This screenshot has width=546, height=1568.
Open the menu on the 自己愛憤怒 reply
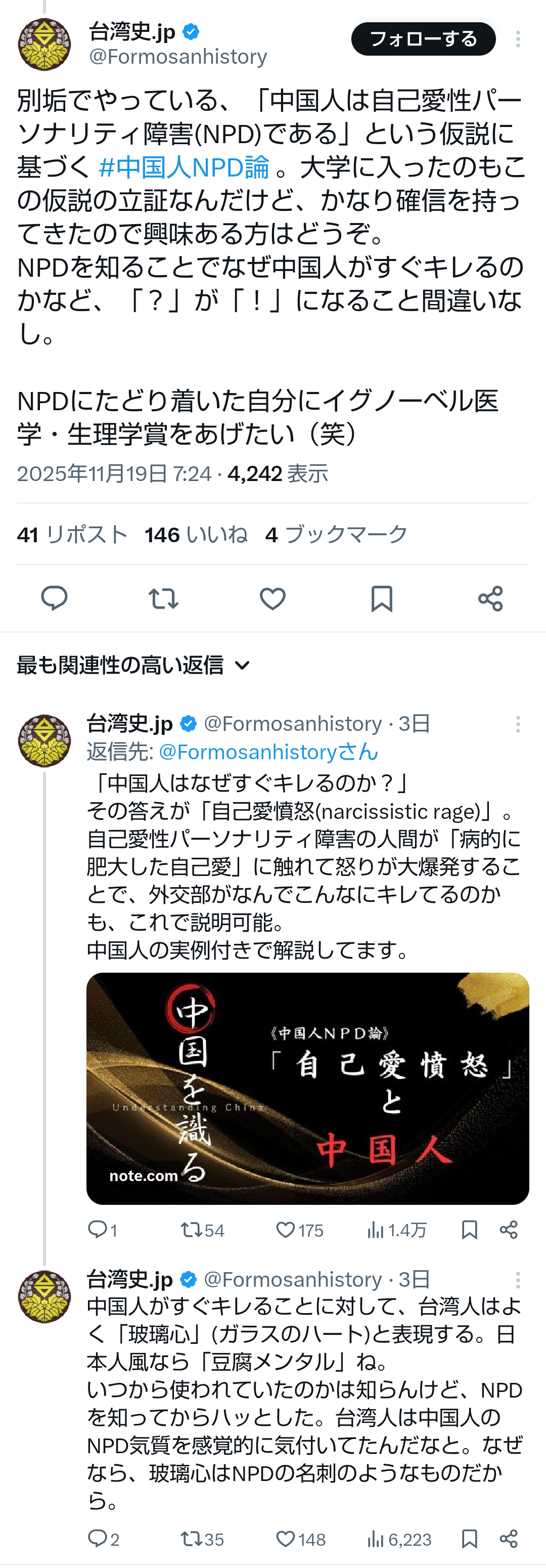coord(517,724)
